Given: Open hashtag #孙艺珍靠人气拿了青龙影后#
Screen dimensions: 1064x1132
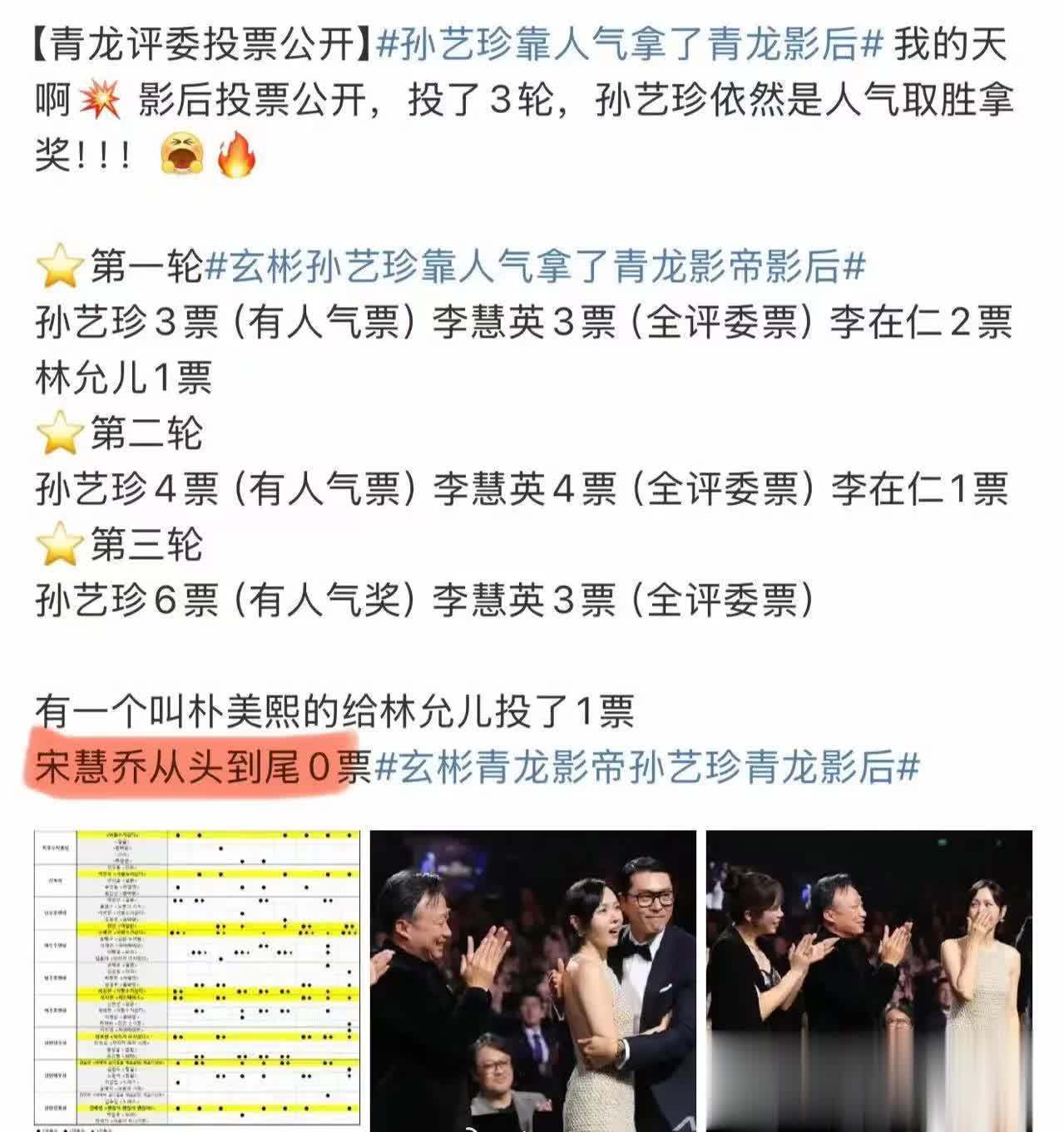Looking at the screenshot, I should pos(629,44).
